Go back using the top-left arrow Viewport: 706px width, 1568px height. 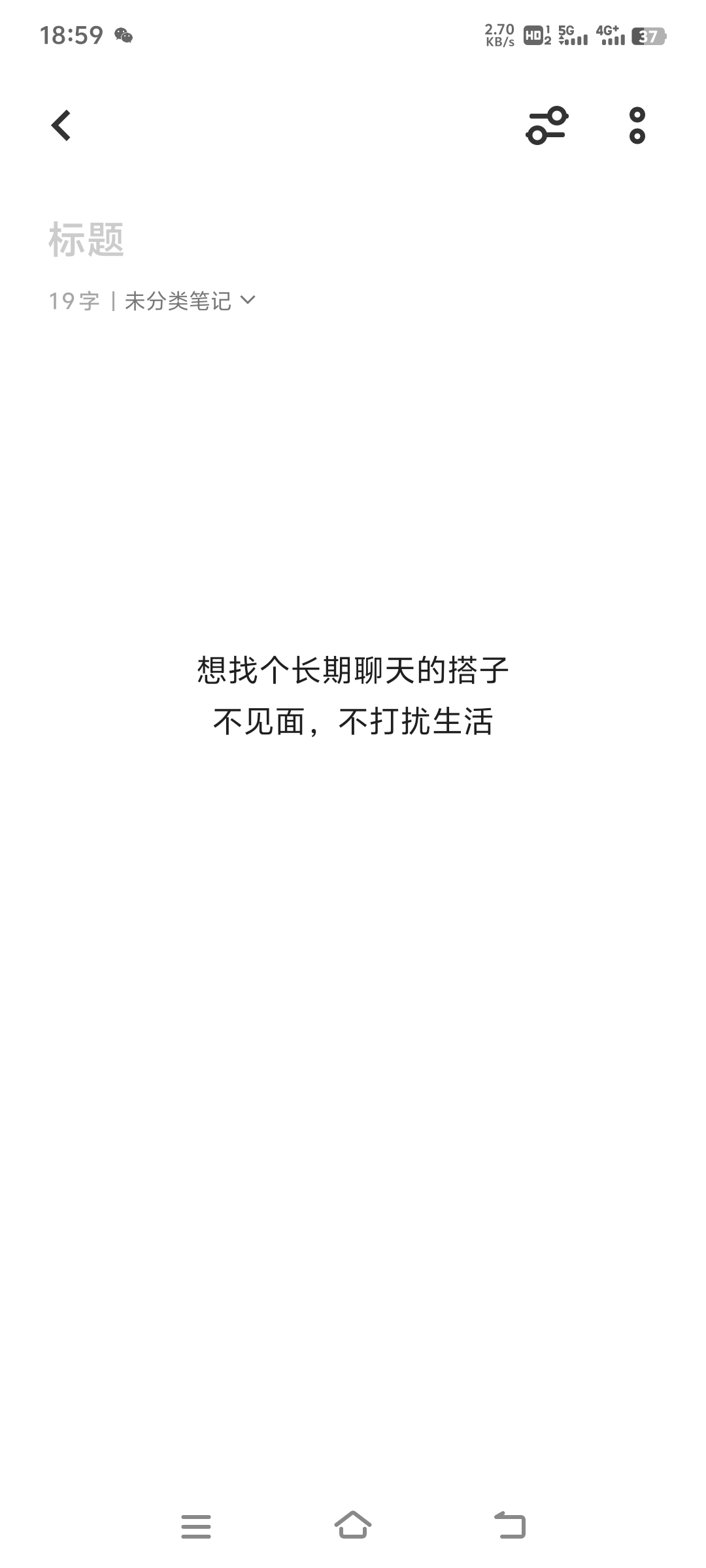(x=61, y=125)
